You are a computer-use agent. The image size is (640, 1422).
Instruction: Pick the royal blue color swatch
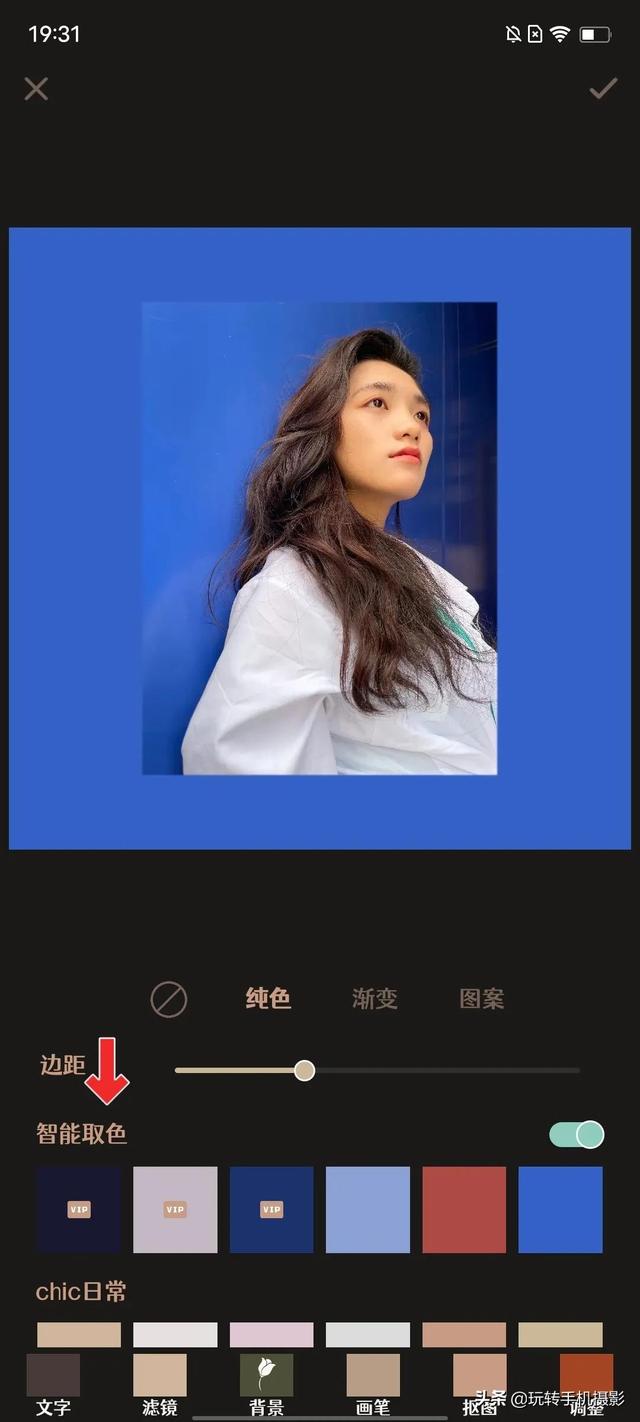tap(560, 1209)
